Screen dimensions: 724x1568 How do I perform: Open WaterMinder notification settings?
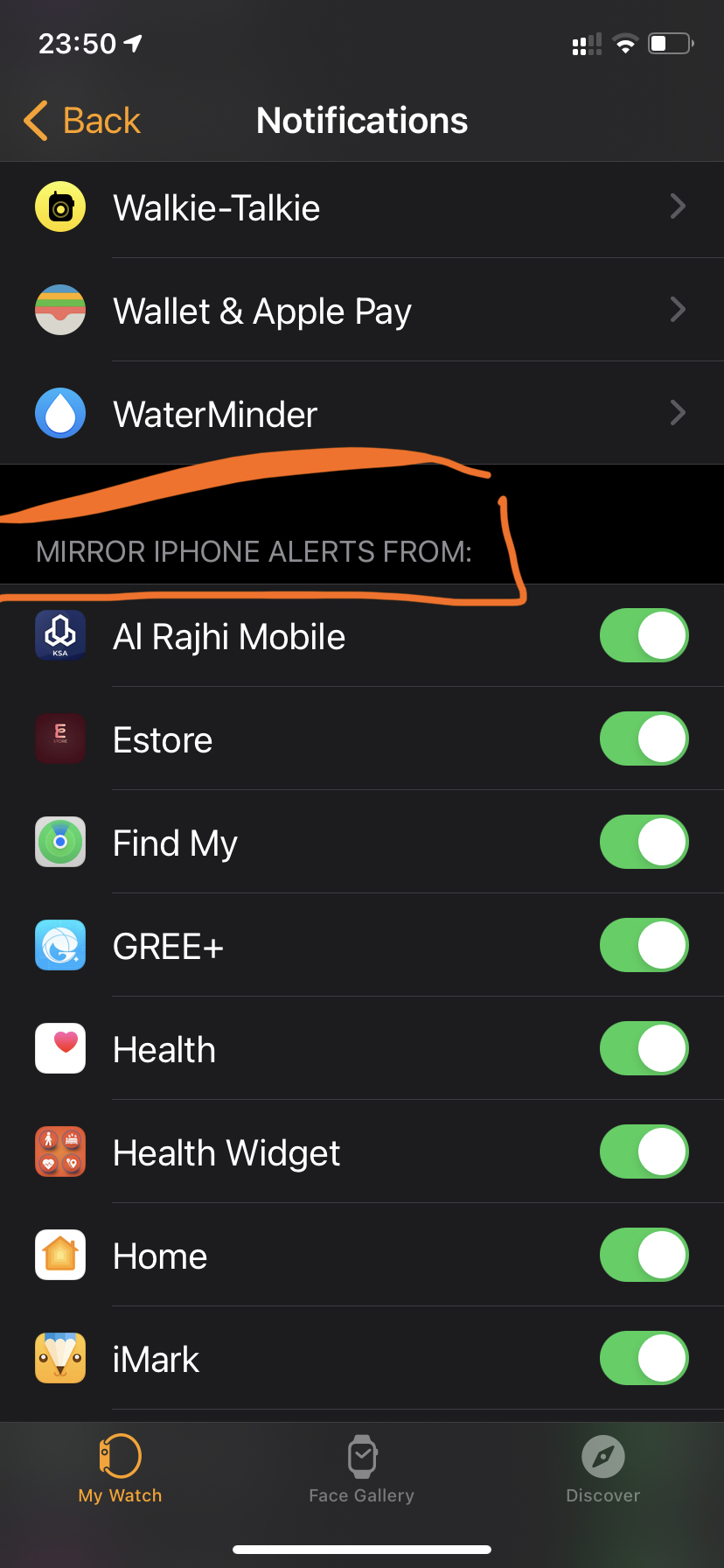[362, 414]
